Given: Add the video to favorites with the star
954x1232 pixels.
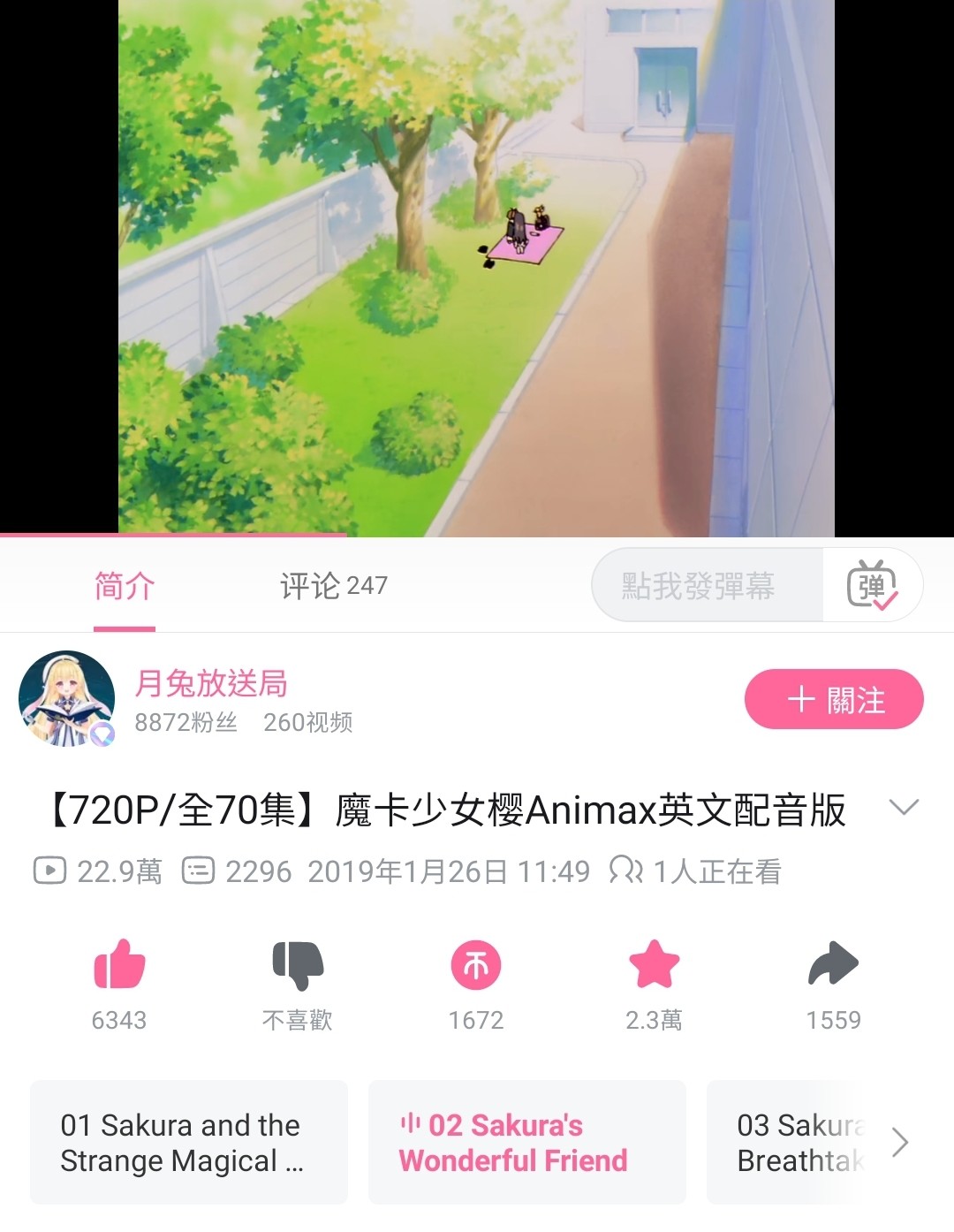Looking at the screenshot, I should [654, 965].
